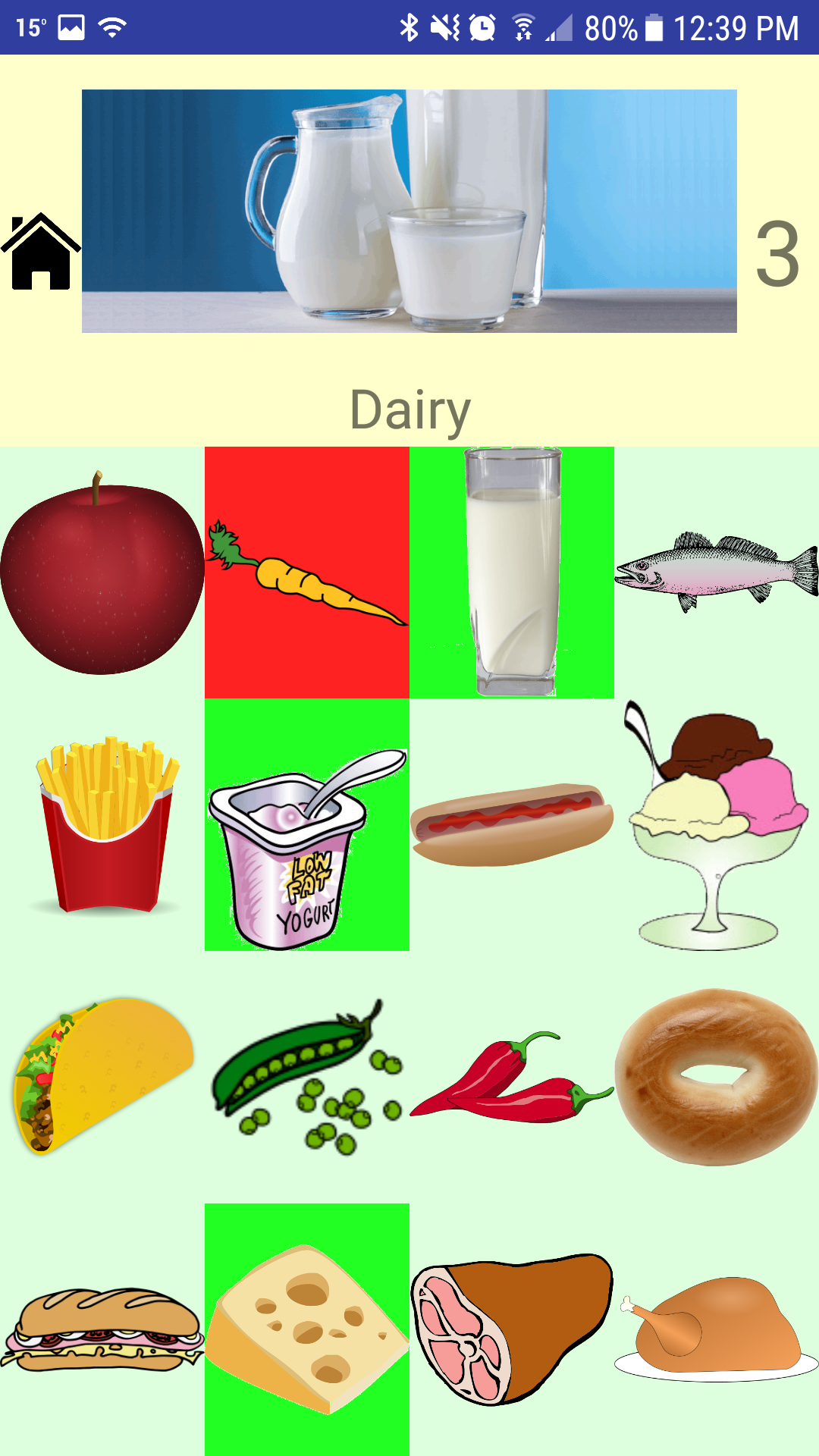This screenshot has width=819, height=1456.
Task: Select the hot dog image
Action: 512,823
